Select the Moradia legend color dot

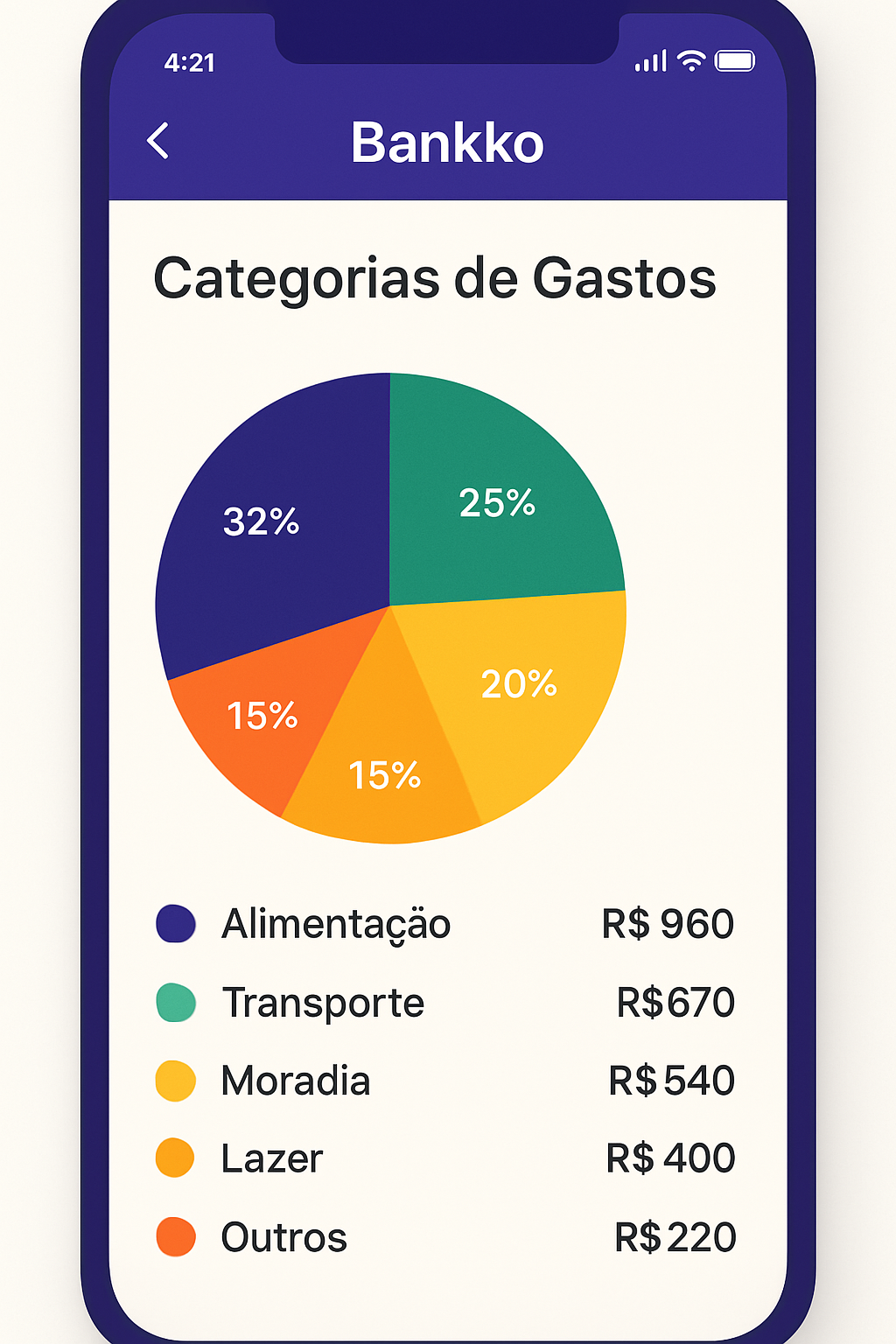[177, 1080]
